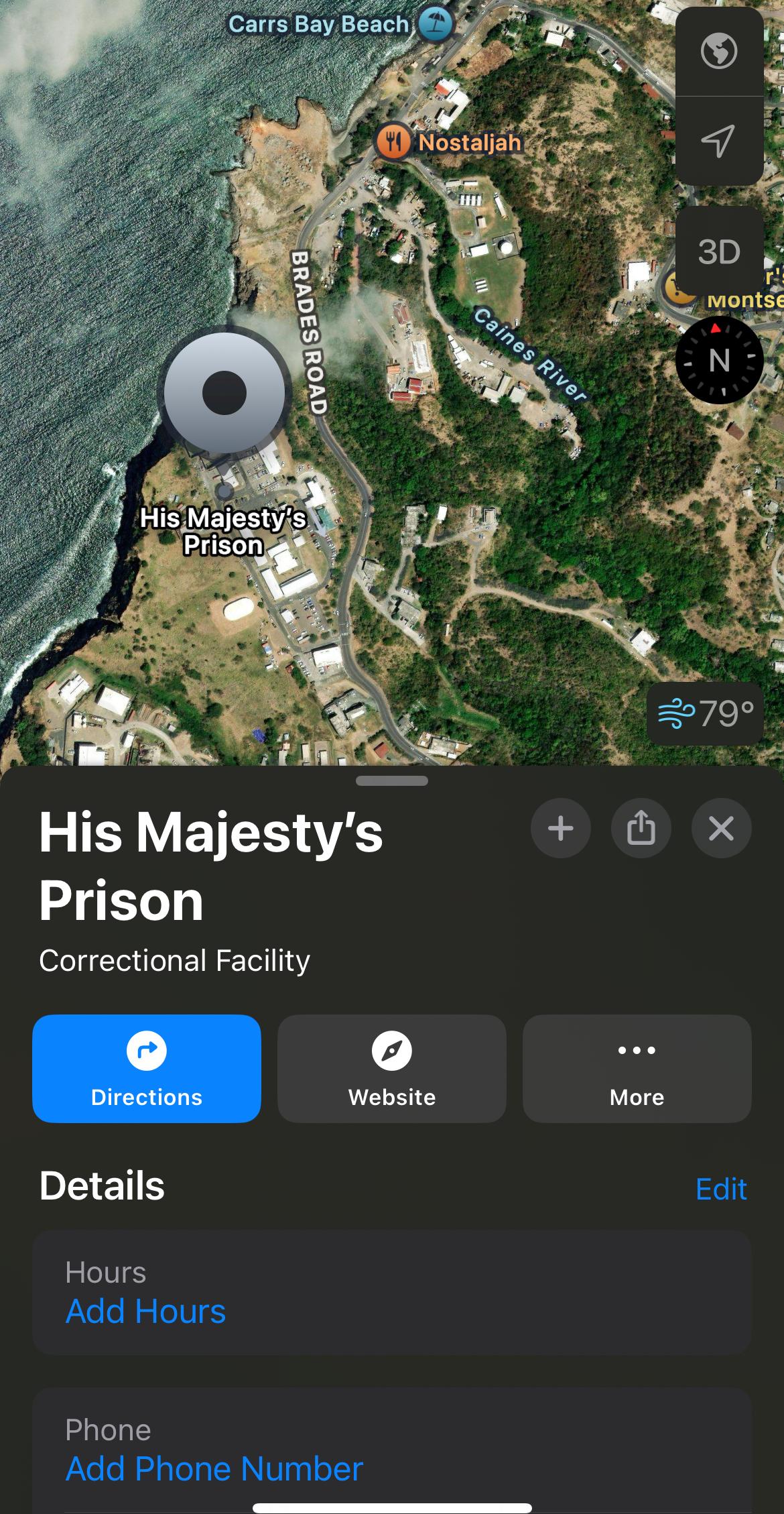Center map on current location
The height and width of the screenshot is (1514, 784).
pos(719,141)
